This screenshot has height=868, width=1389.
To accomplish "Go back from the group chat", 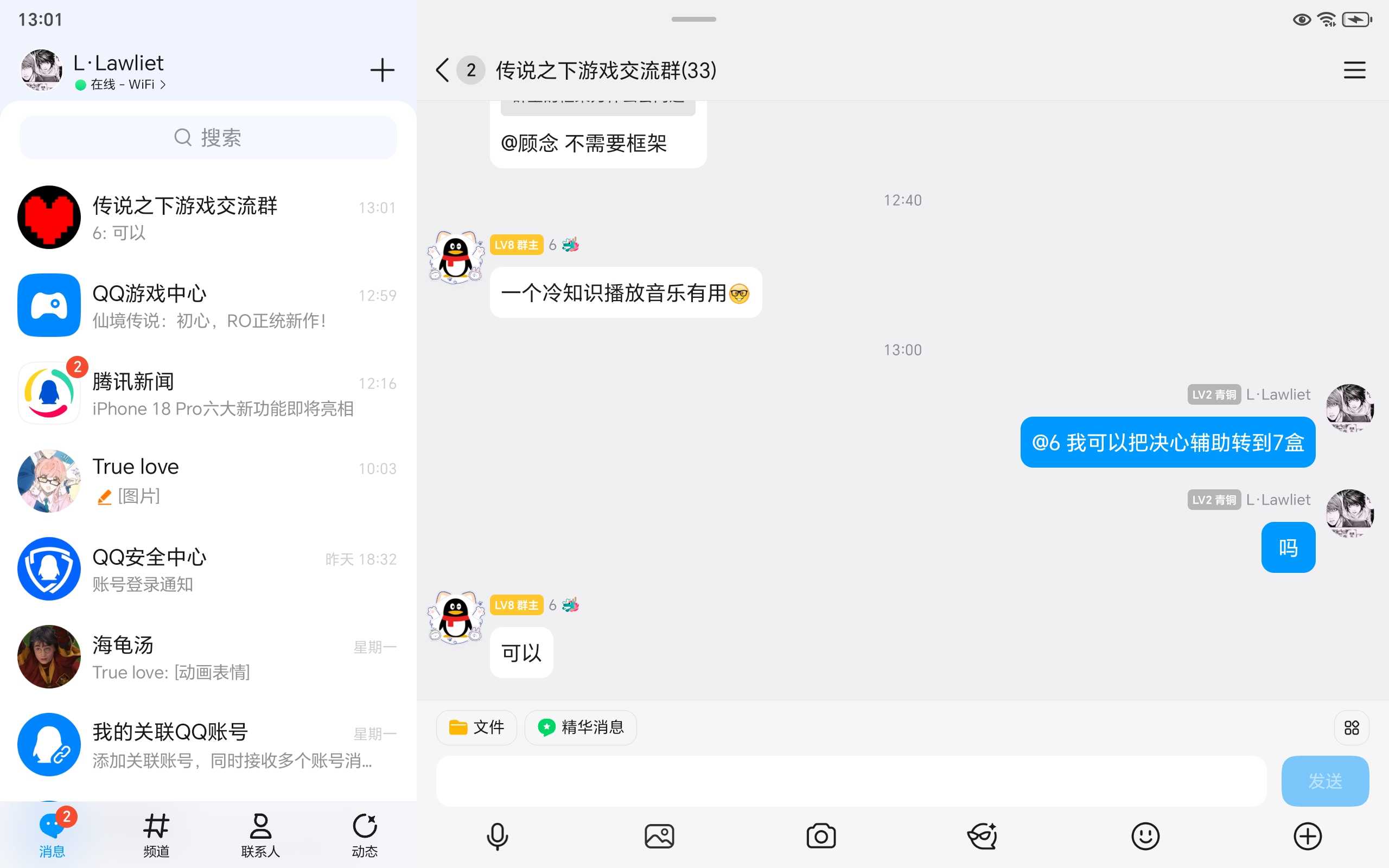I will coord(442,70).
